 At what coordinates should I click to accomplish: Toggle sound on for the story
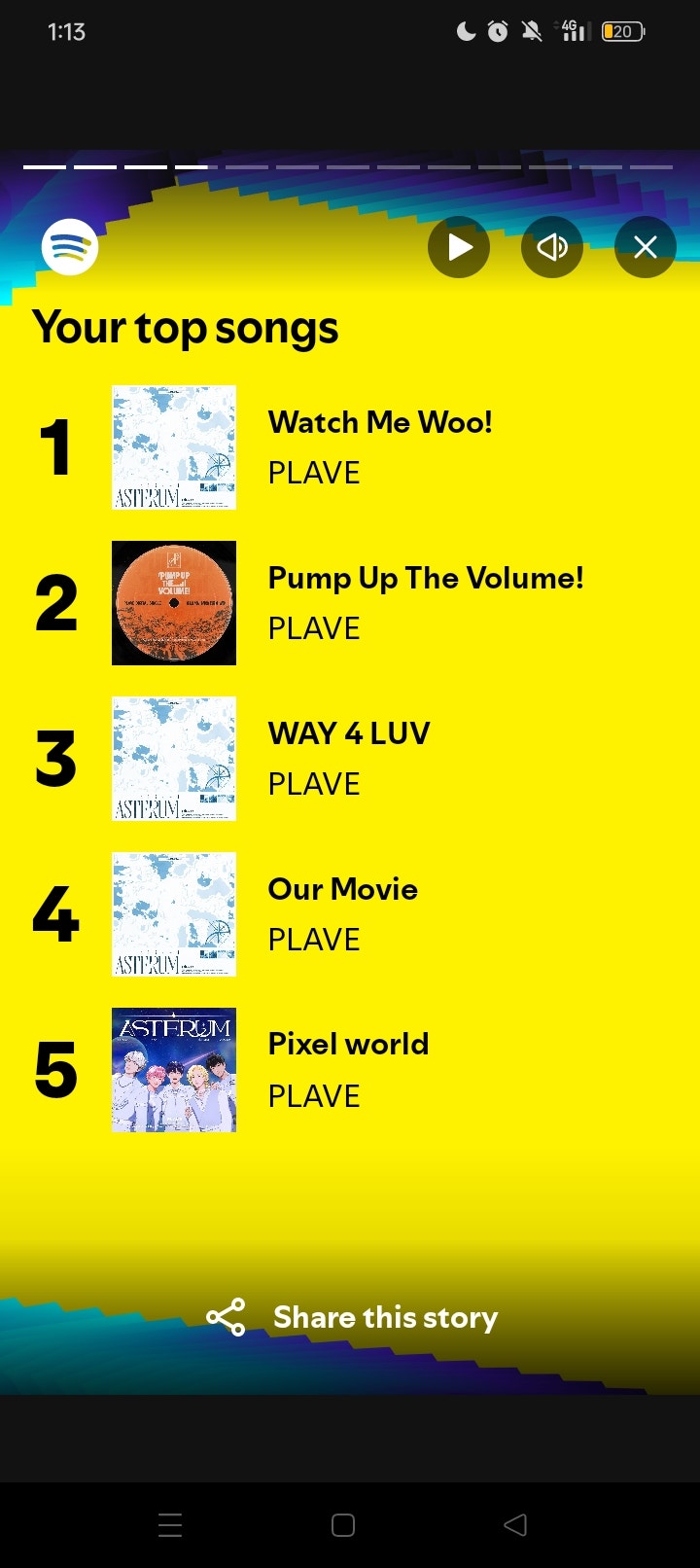click(x=551, y=247)
